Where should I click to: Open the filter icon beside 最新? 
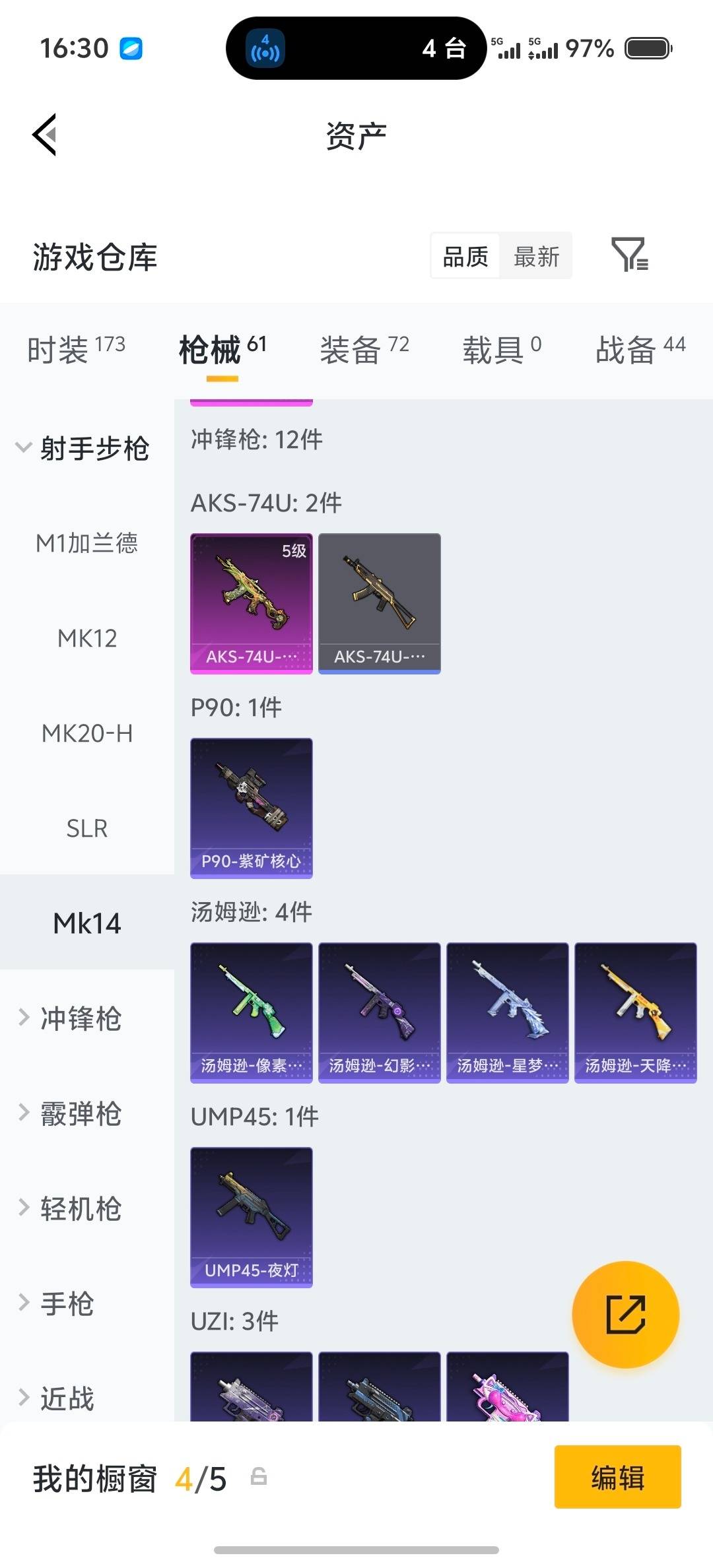pos(629,255)
